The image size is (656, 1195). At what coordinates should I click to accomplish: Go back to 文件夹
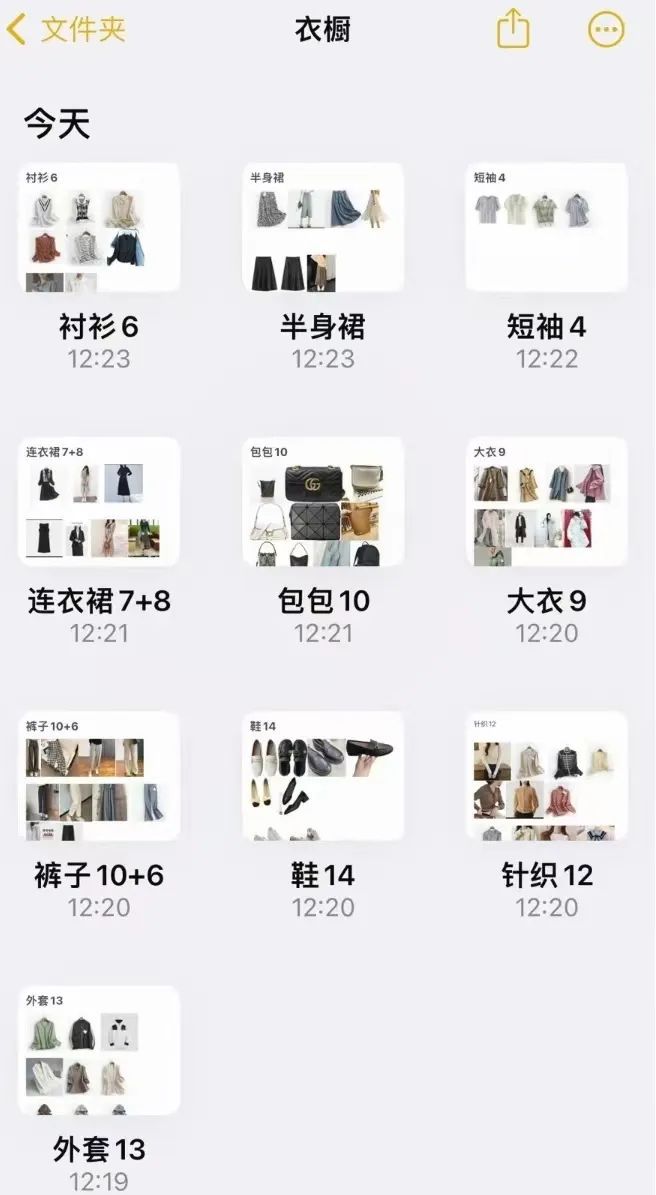click(66, 29)
